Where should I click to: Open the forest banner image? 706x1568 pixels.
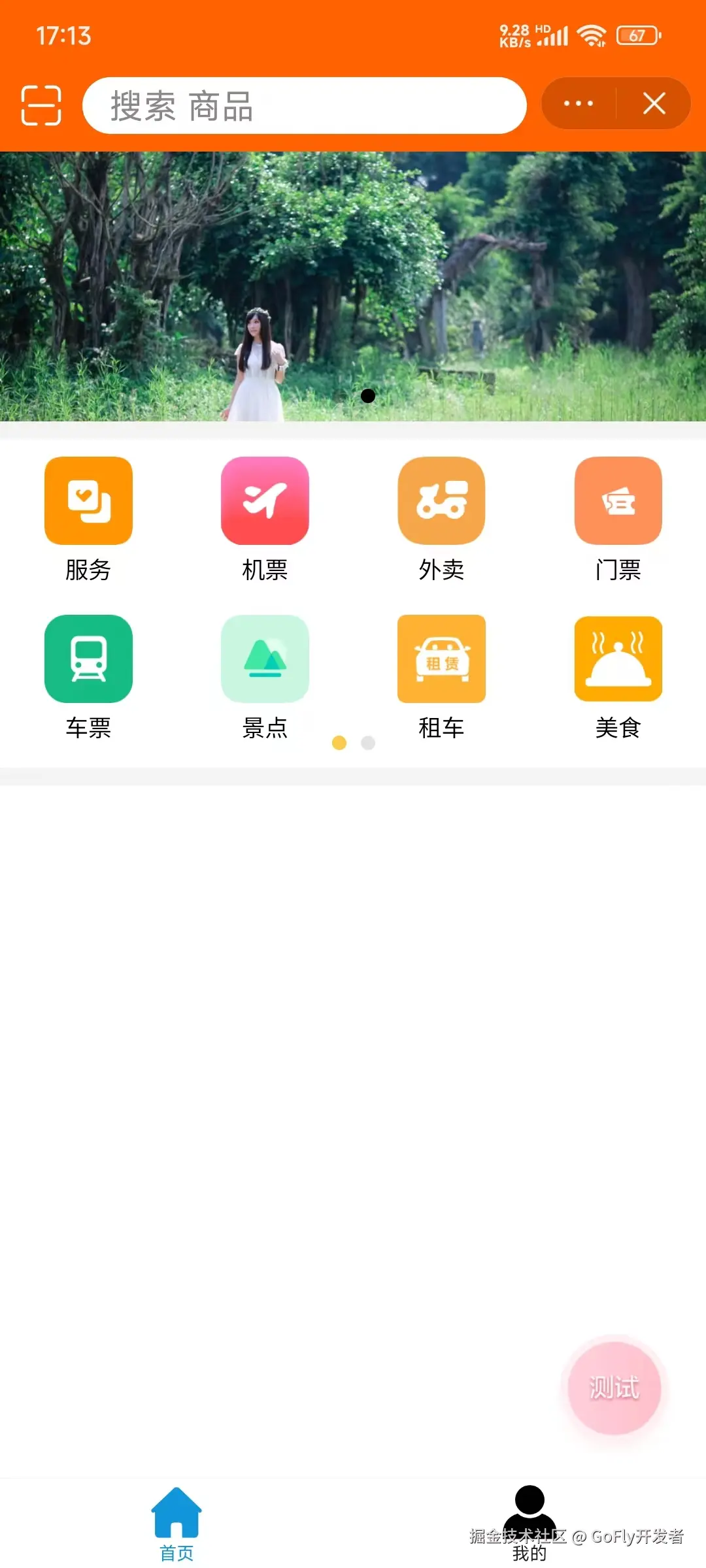tap(353, 286)
